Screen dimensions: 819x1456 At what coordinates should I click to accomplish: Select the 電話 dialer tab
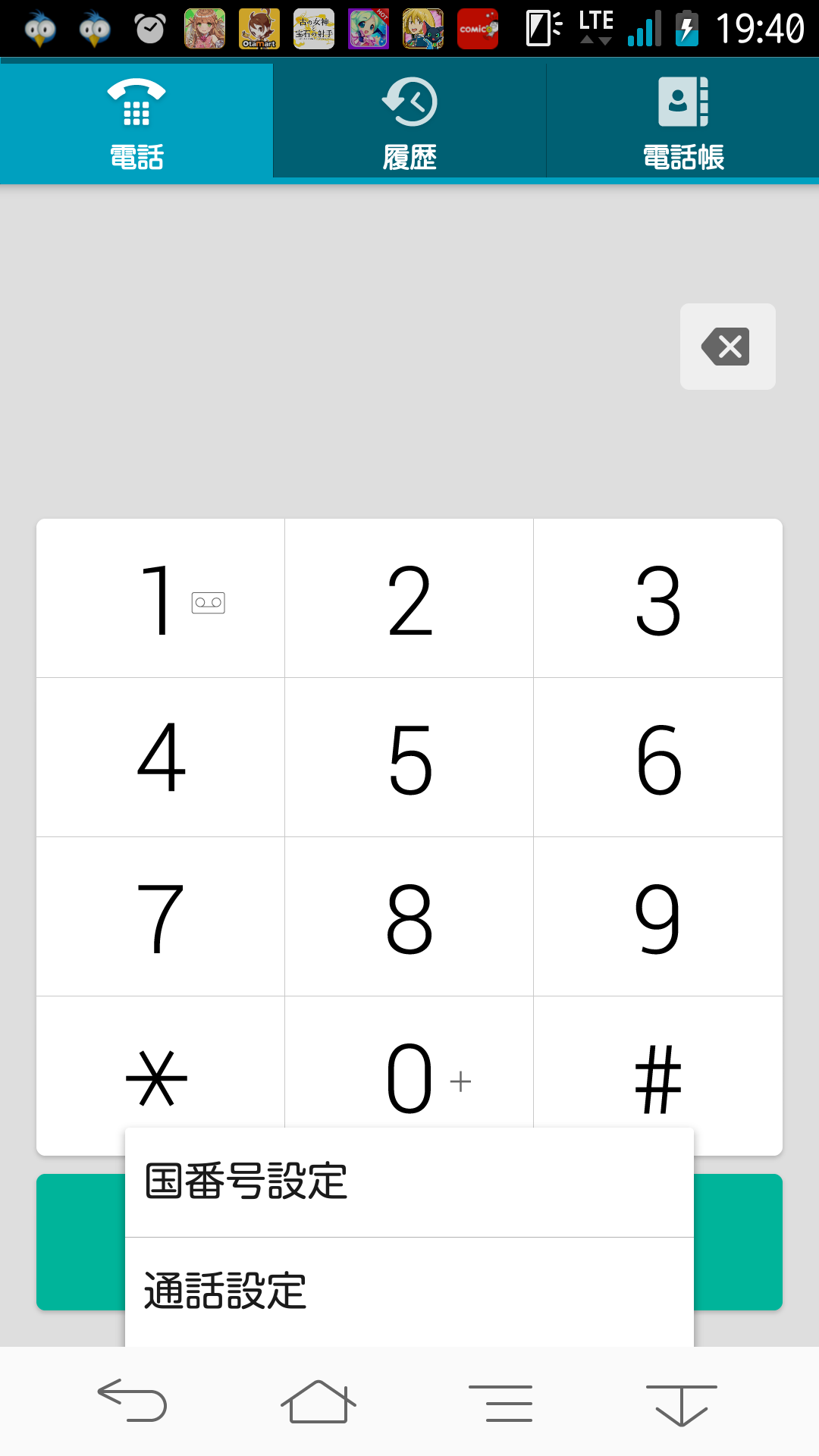coord(136,121)
